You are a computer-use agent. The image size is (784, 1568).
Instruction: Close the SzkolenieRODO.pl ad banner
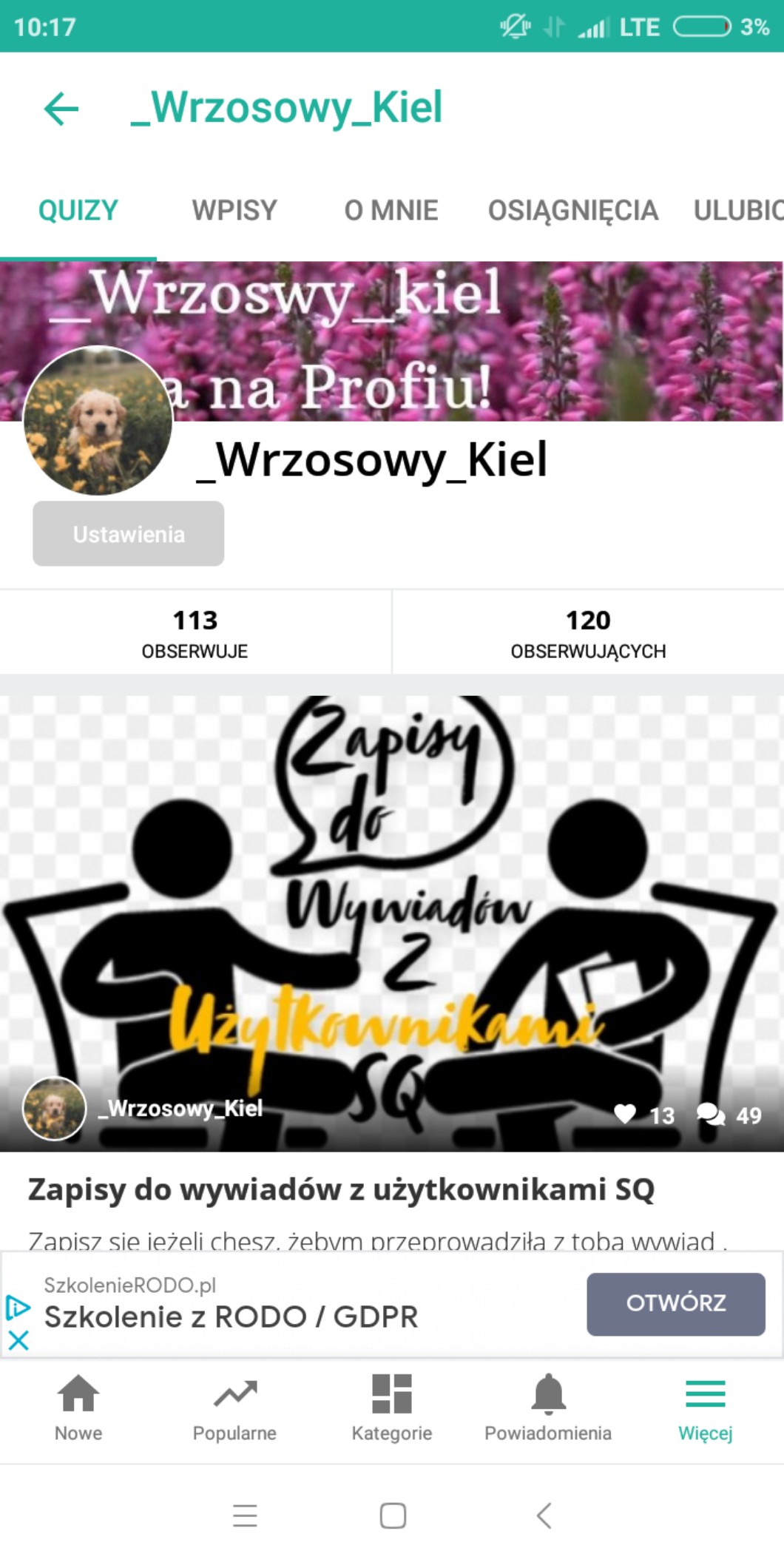pyautogui.click(x=18, y=1339)
